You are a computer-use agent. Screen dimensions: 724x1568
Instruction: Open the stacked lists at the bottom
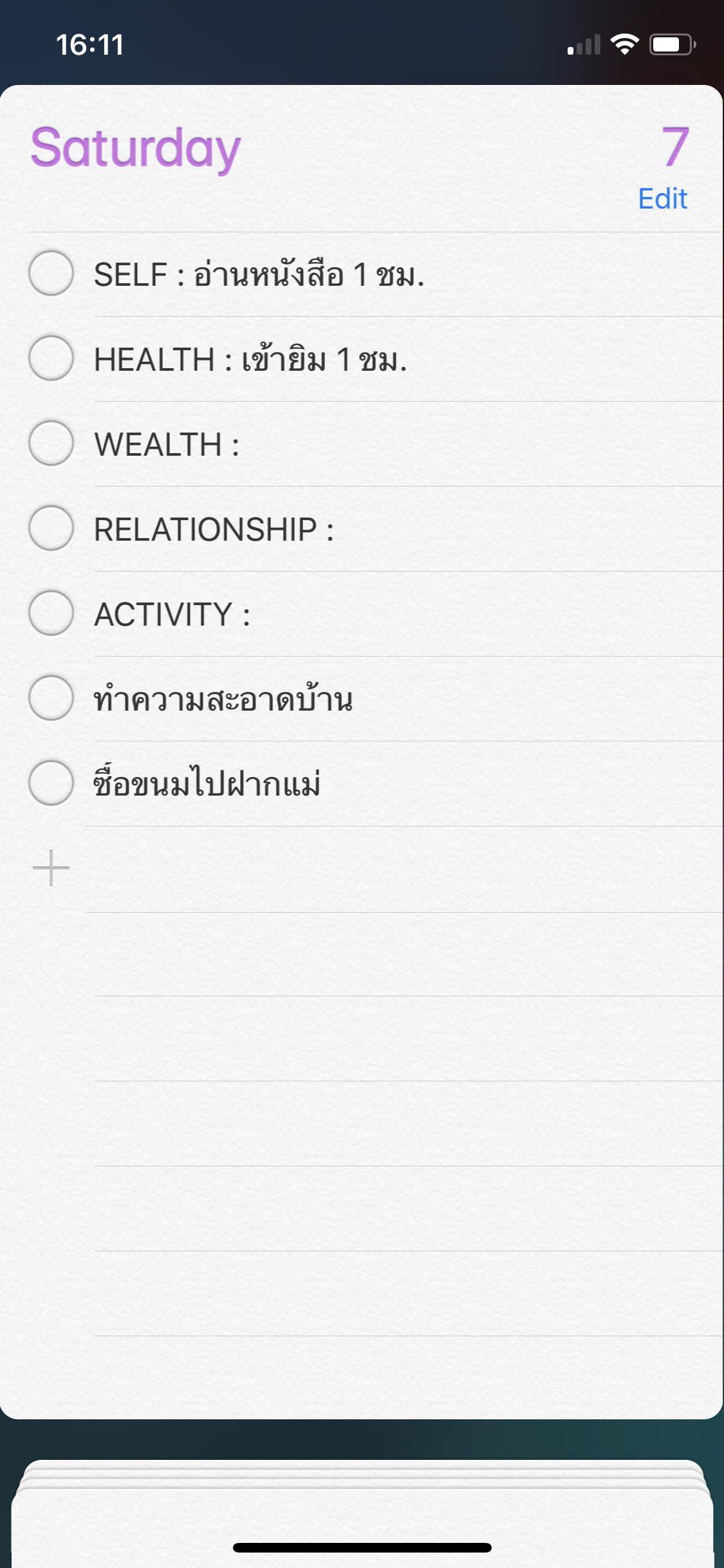pyautogui.click(x=362, y=1506)
